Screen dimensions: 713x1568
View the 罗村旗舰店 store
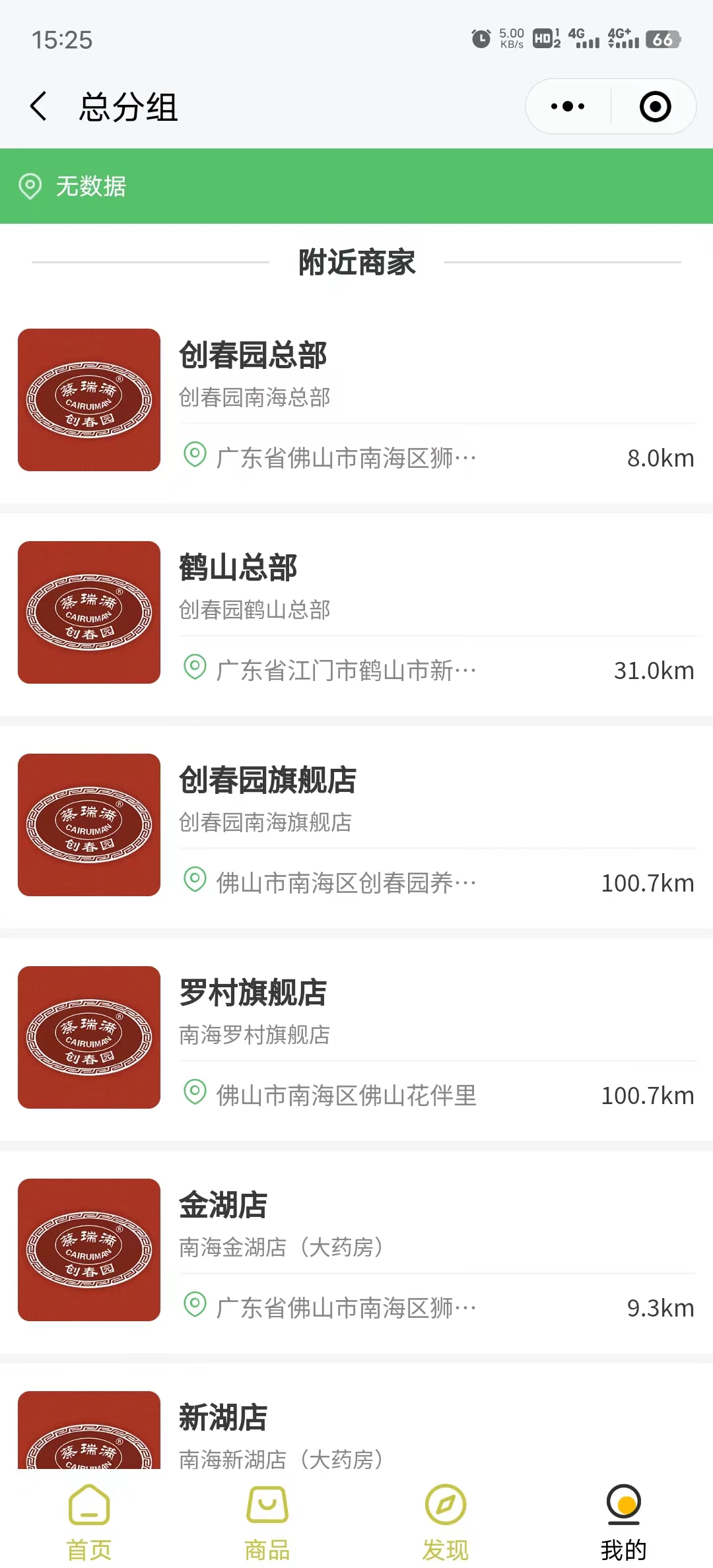tap(356, 1037)
